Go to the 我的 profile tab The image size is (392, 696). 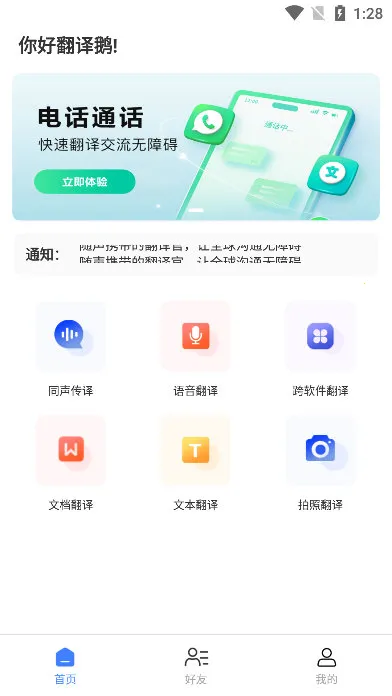(x=326, y=665)
